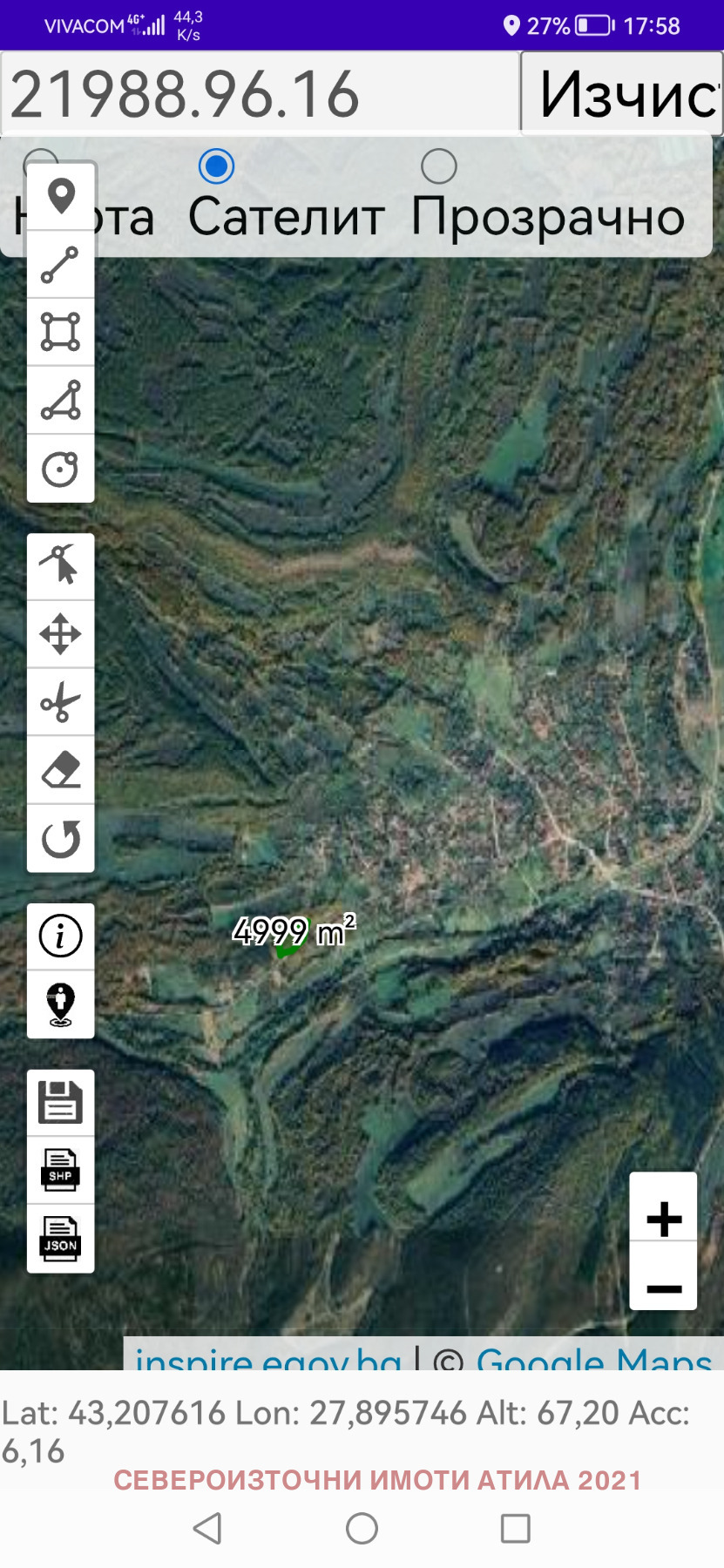Save with the floppy disk icon
Viewport: 724px width, 1568px height.
click(x=61, y=1103)
